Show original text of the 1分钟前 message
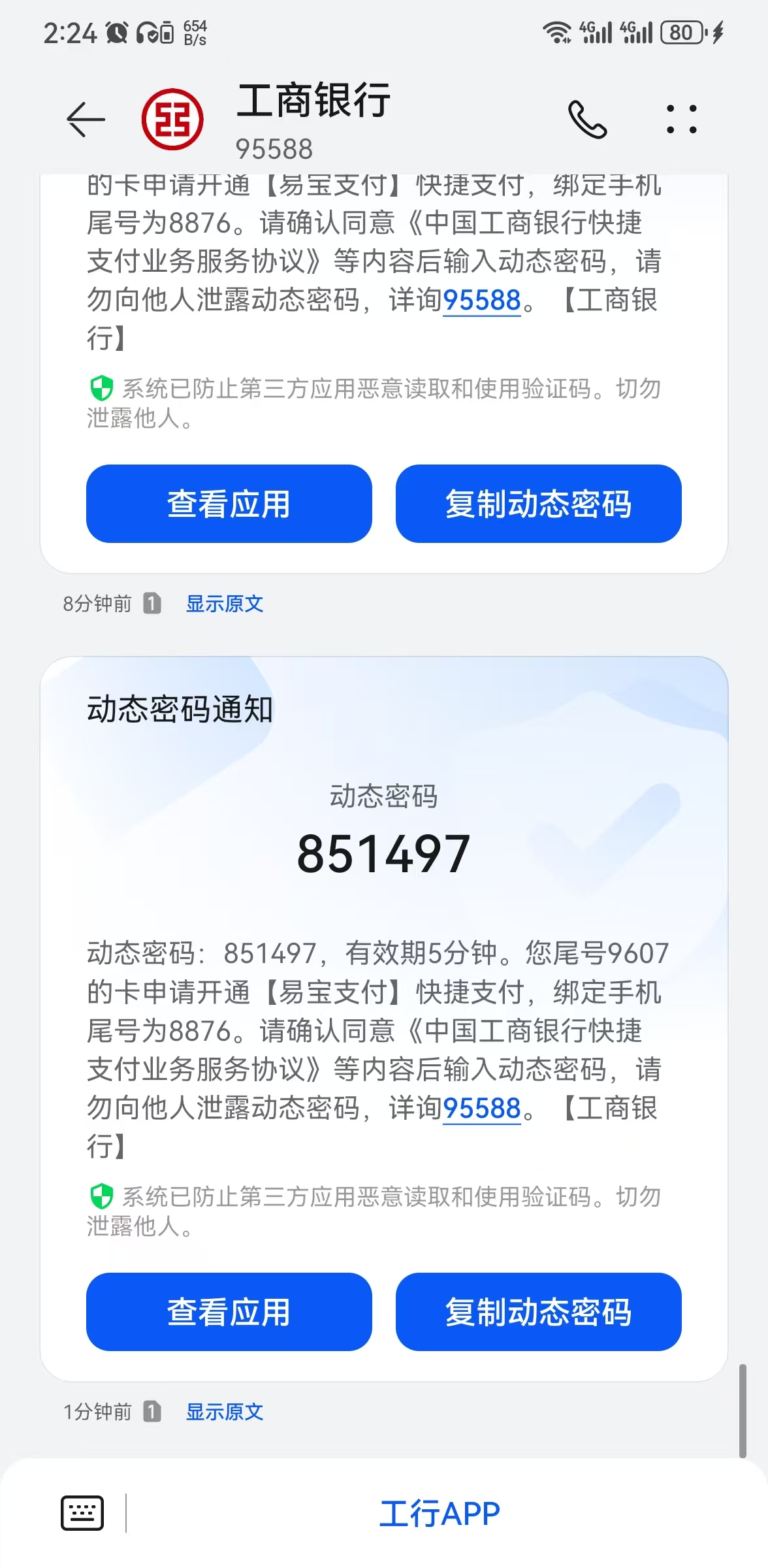768x1568 pixels. [225, 1412]
